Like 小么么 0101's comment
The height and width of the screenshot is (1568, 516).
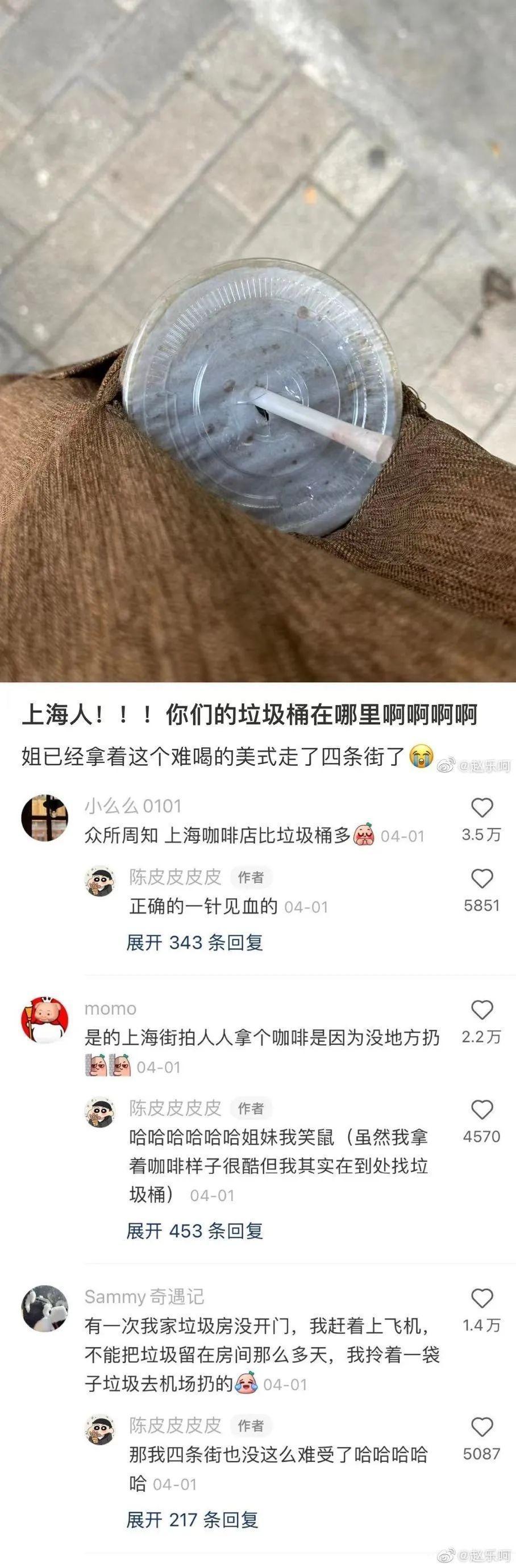pyautogui.click(x=481, y=808)
